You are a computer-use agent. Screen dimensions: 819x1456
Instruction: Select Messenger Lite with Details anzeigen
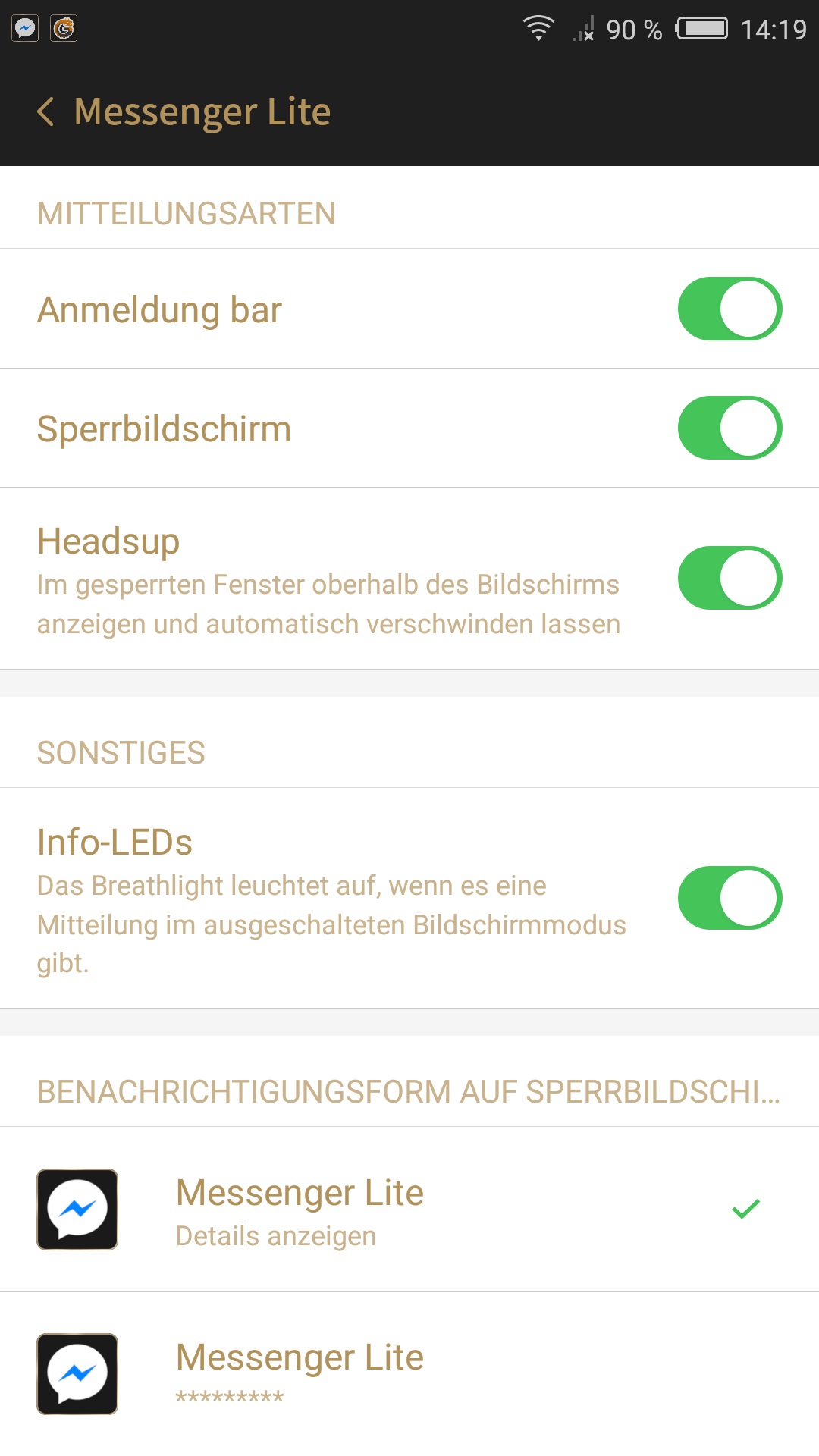409,1210
